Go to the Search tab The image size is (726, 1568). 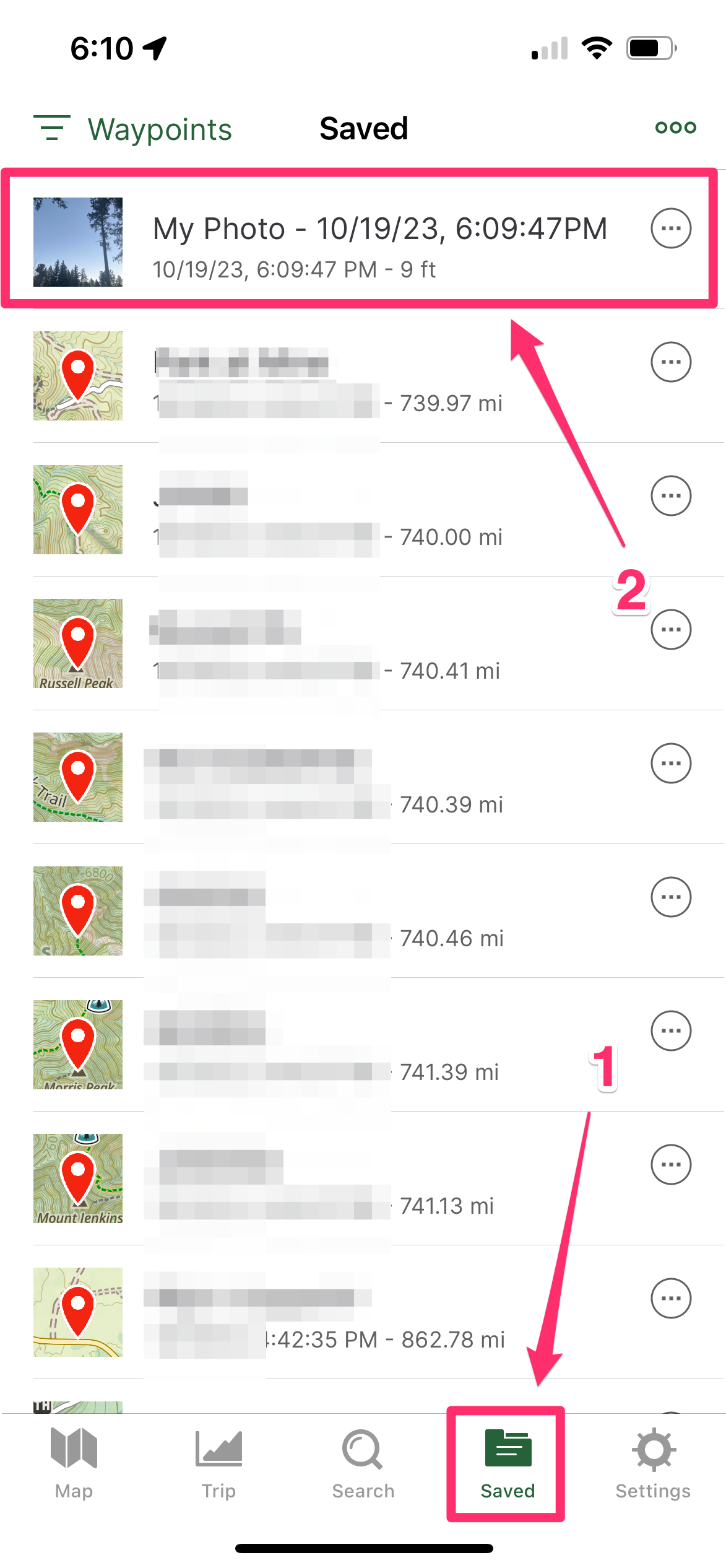[x=363, y=1464]
